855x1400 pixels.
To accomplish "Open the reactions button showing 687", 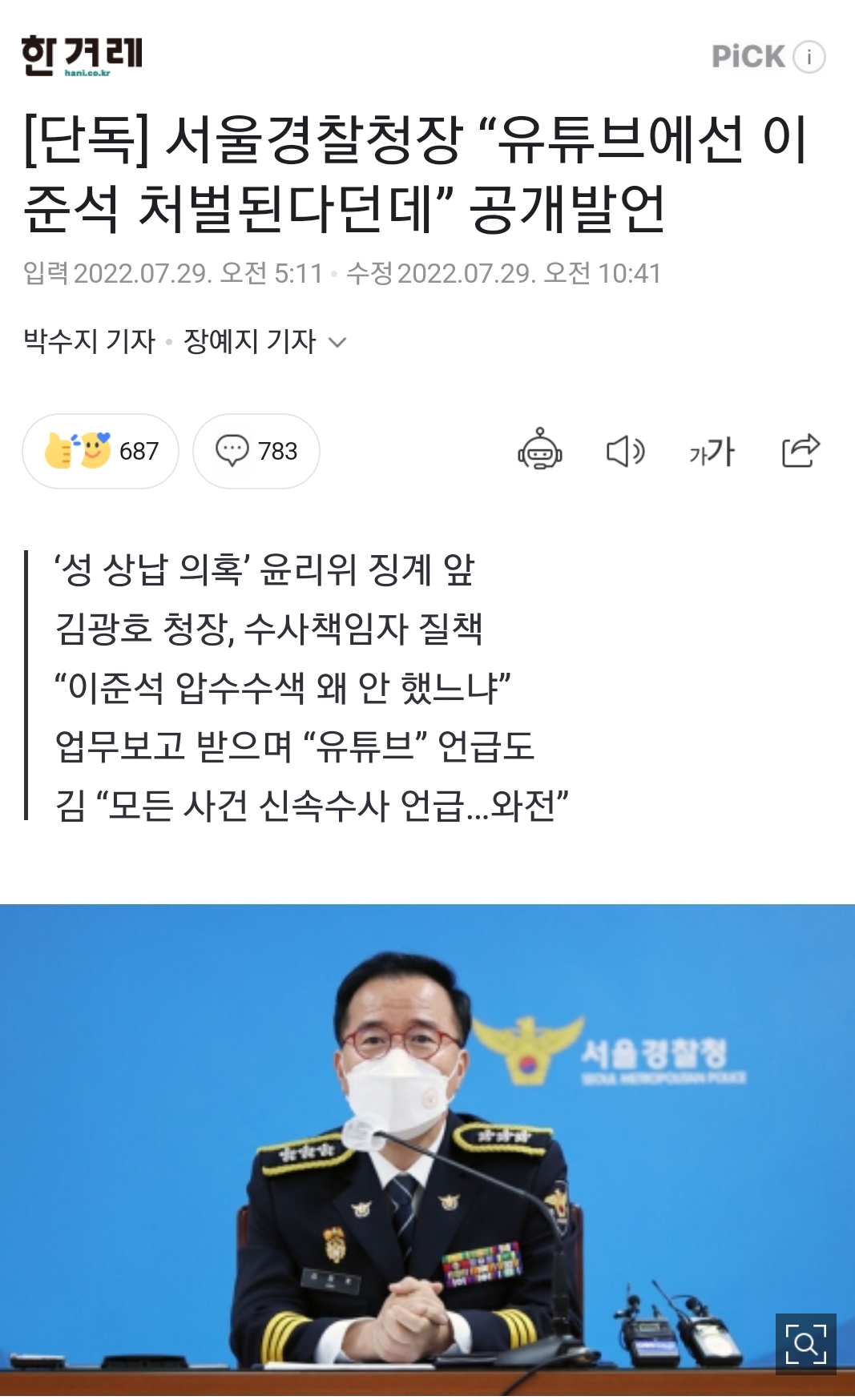I will pyautogui.click(x=100, y=451).
